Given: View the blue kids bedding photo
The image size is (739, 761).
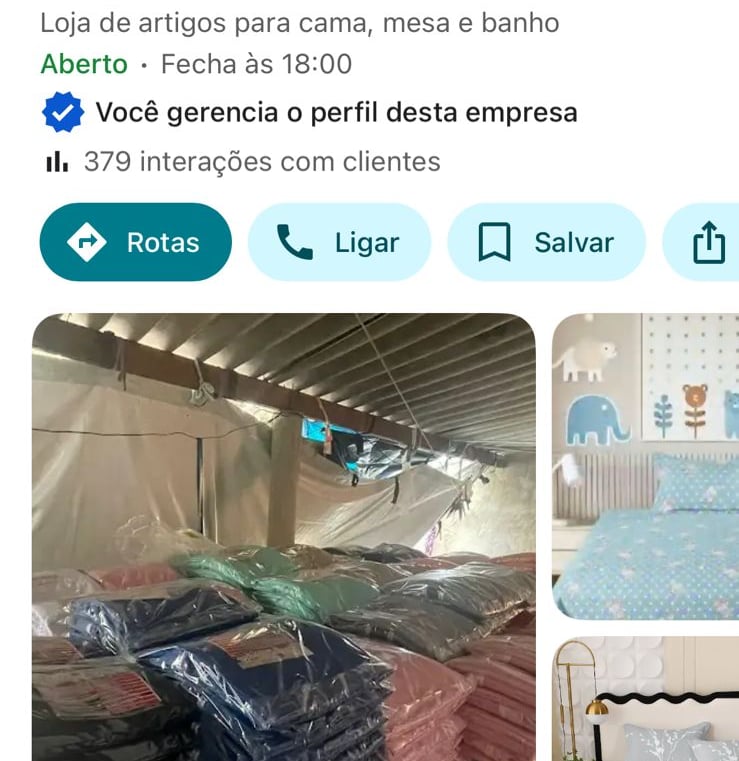Looking at the screenshot, I should point(646,466).
